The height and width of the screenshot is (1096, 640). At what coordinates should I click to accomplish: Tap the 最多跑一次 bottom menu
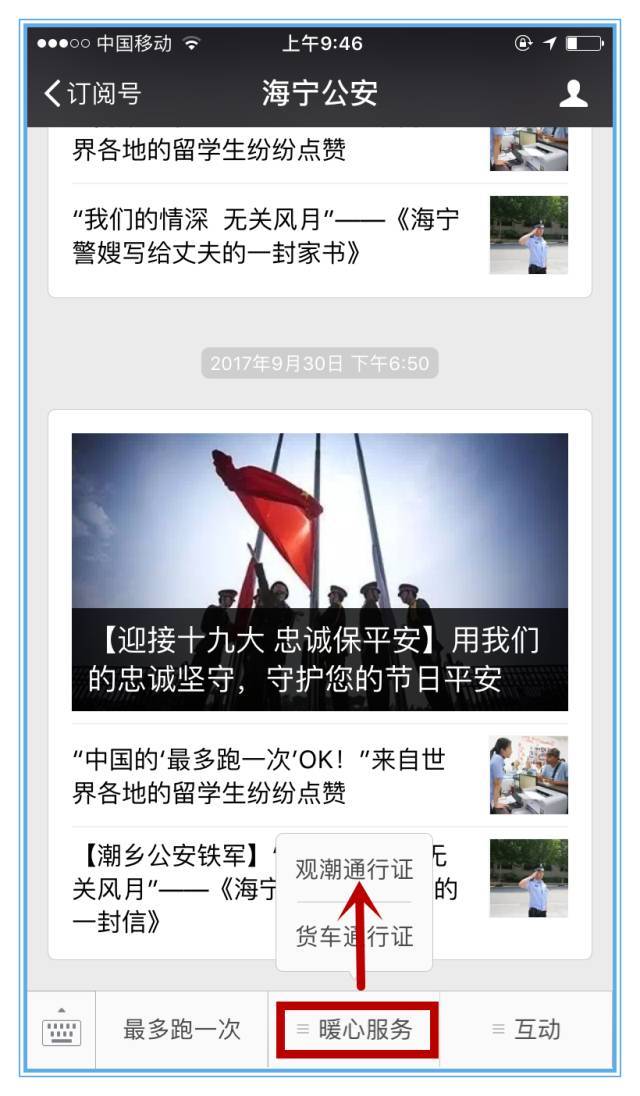tap(182, 1030)
